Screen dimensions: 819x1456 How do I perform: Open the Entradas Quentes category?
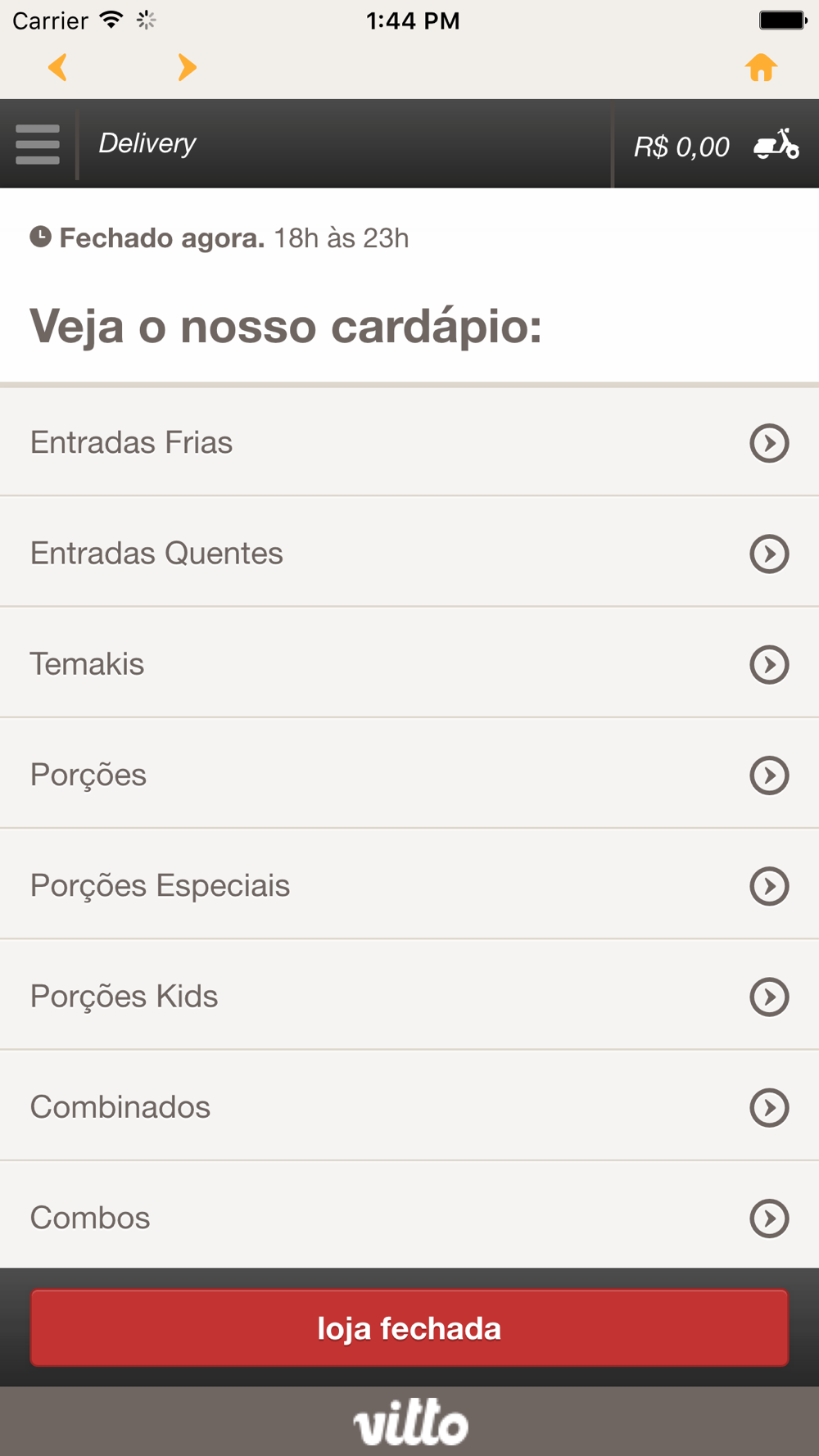coord(409,553)
